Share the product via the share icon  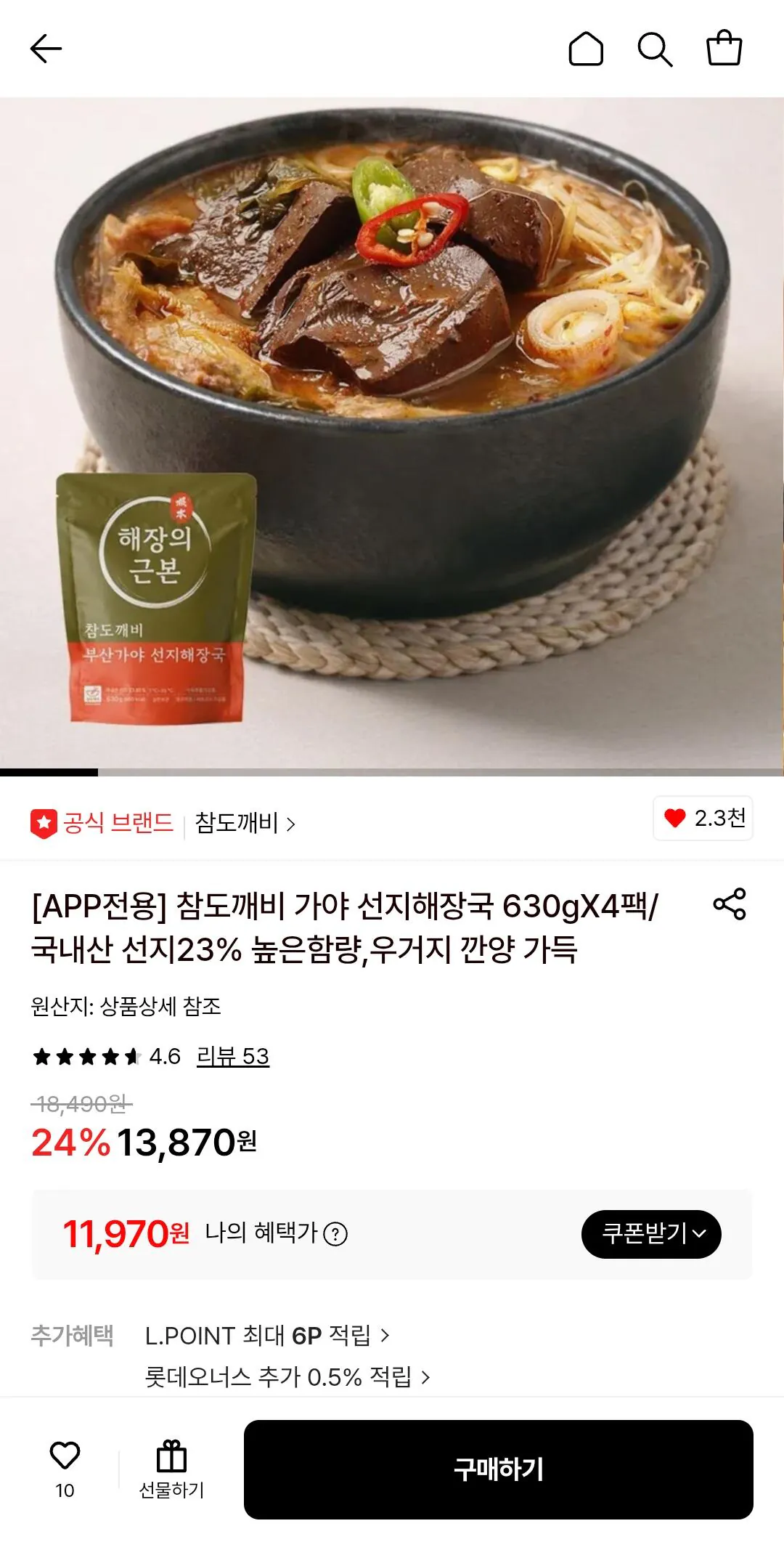[732, 904]
